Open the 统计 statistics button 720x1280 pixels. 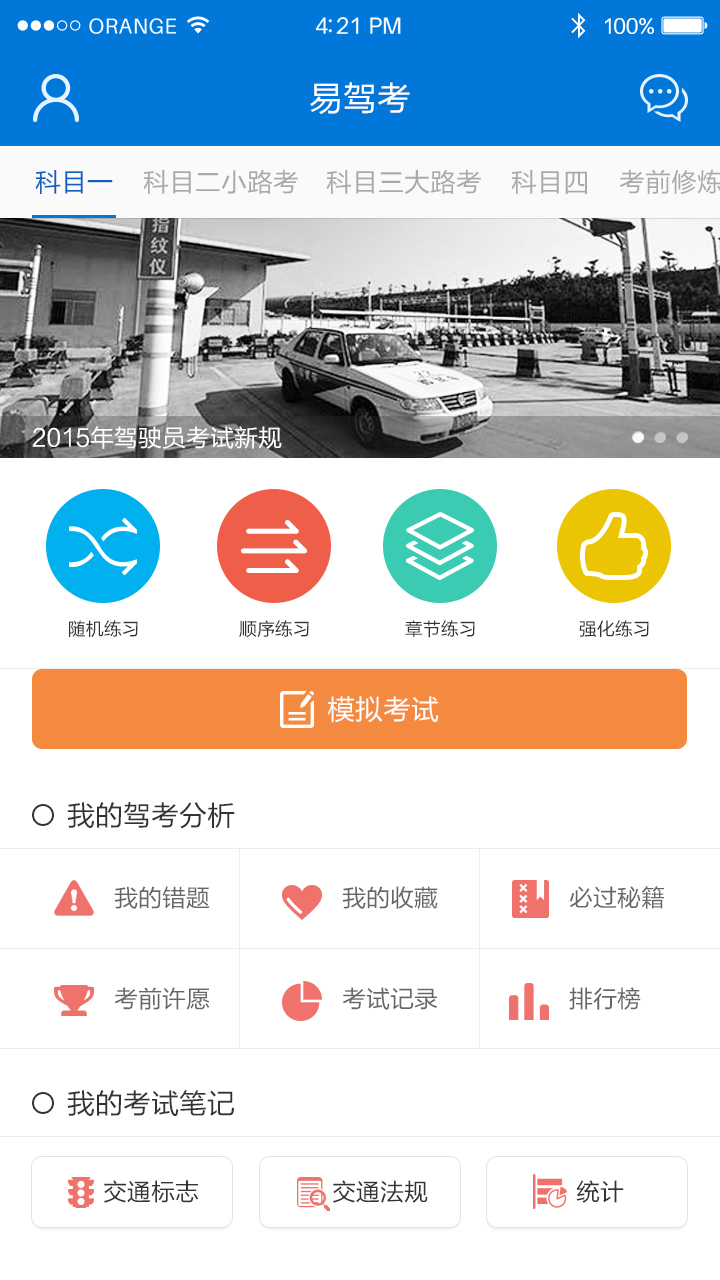click(587, 1192)
